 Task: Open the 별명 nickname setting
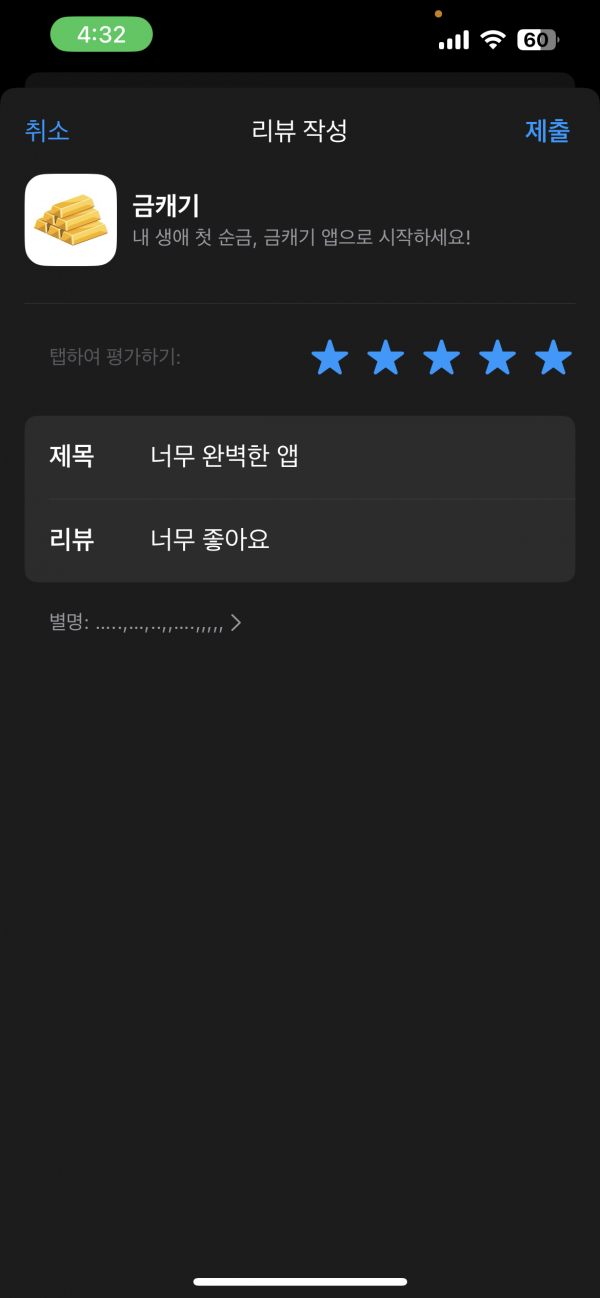[x=146, y=623]
